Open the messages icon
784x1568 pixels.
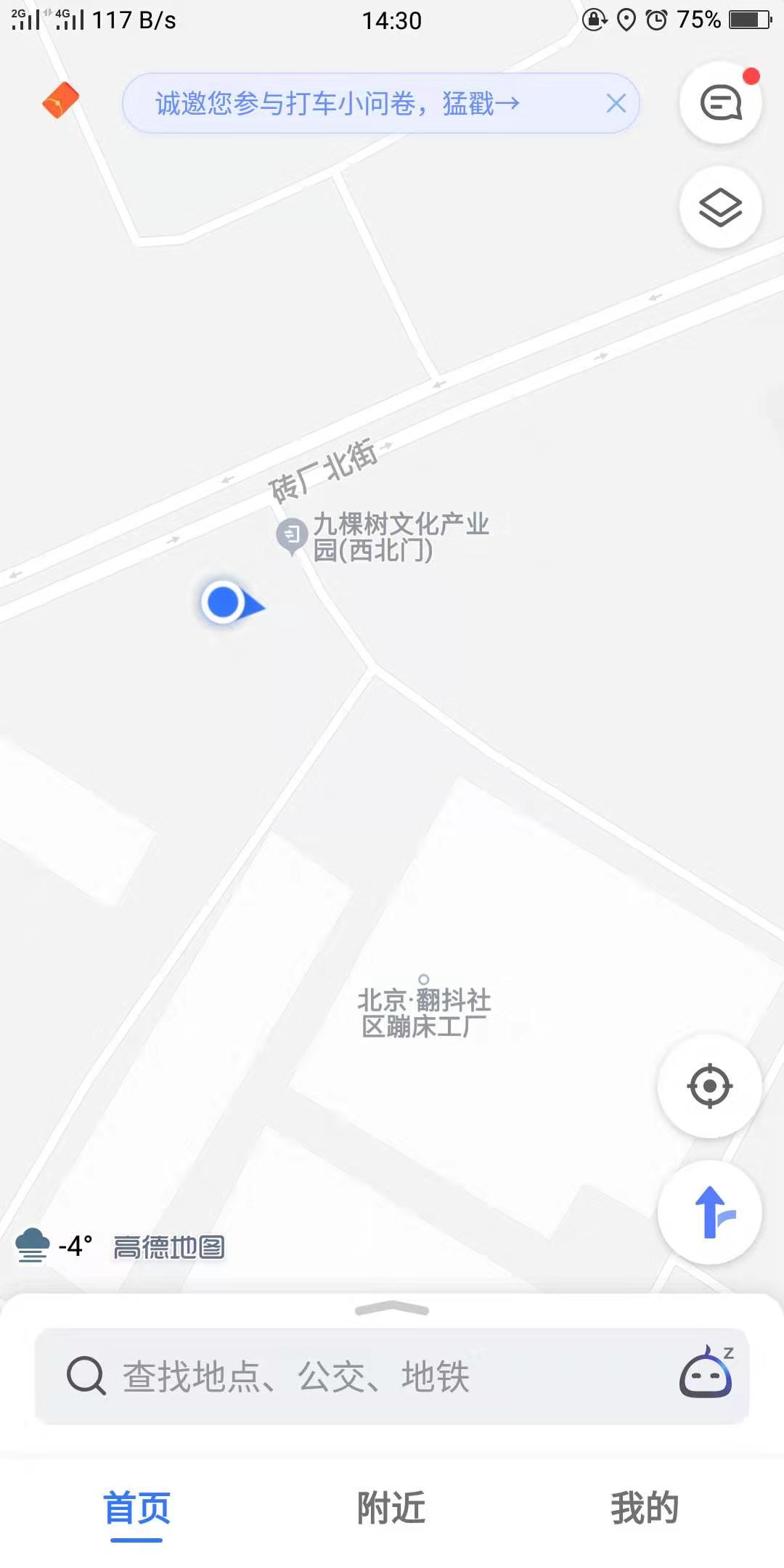pos(721,102)
